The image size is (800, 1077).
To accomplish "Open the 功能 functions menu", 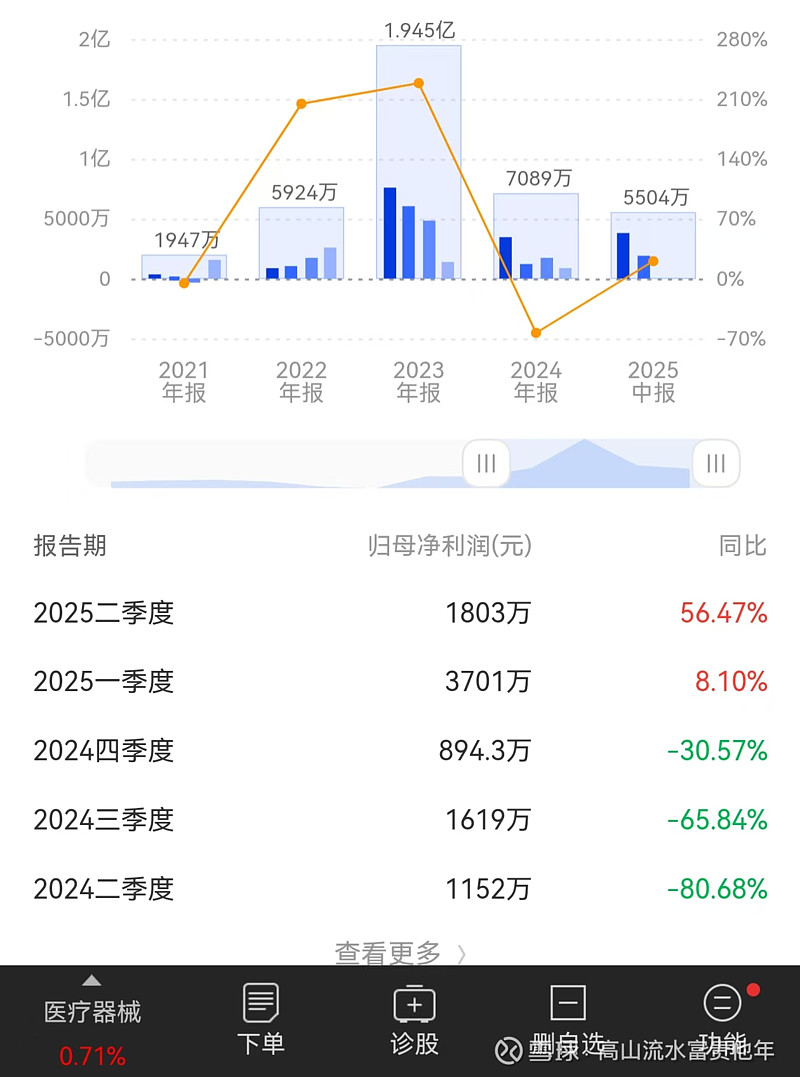I will 723,1020.
